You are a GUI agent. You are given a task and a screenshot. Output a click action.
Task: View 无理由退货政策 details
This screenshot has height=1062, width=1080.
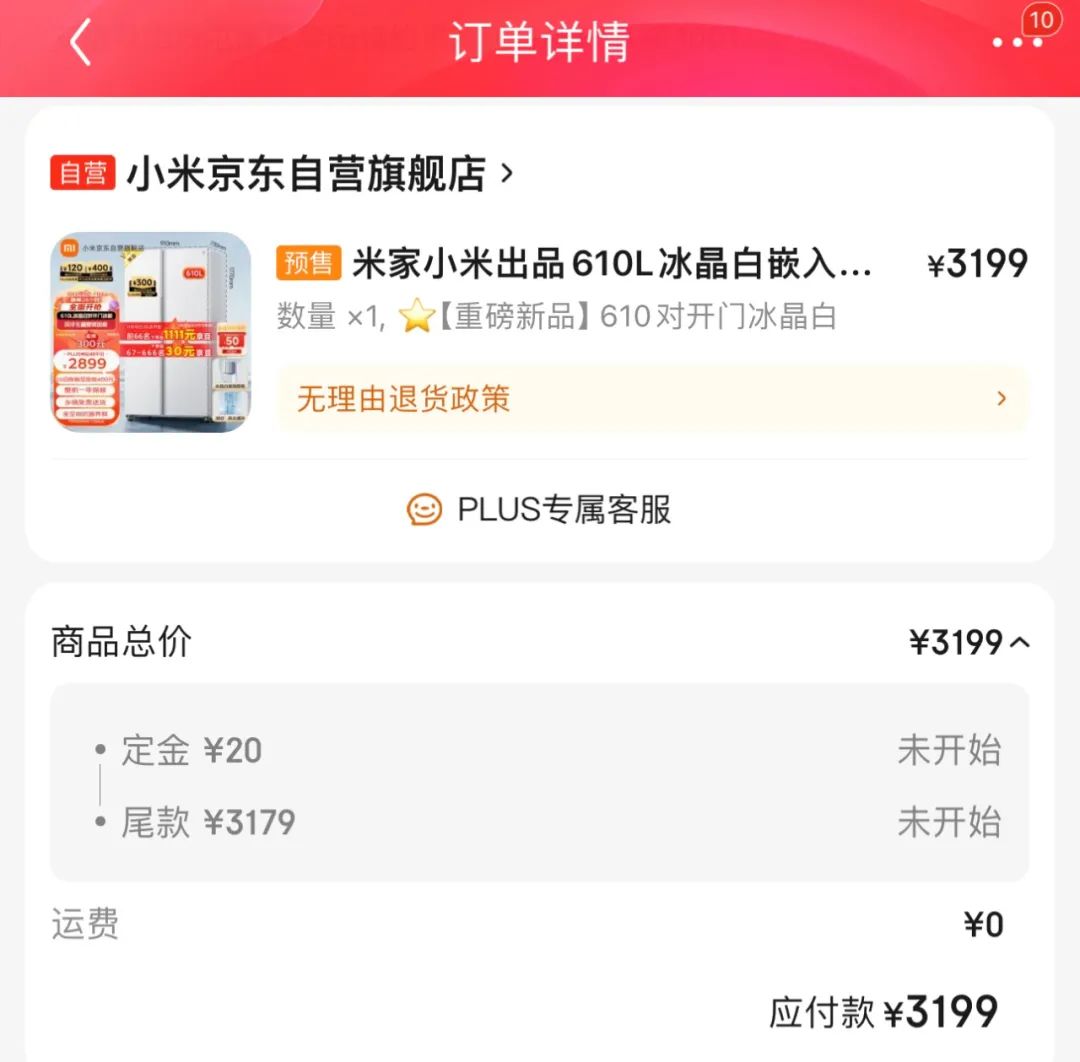click(x=651, y=399)
